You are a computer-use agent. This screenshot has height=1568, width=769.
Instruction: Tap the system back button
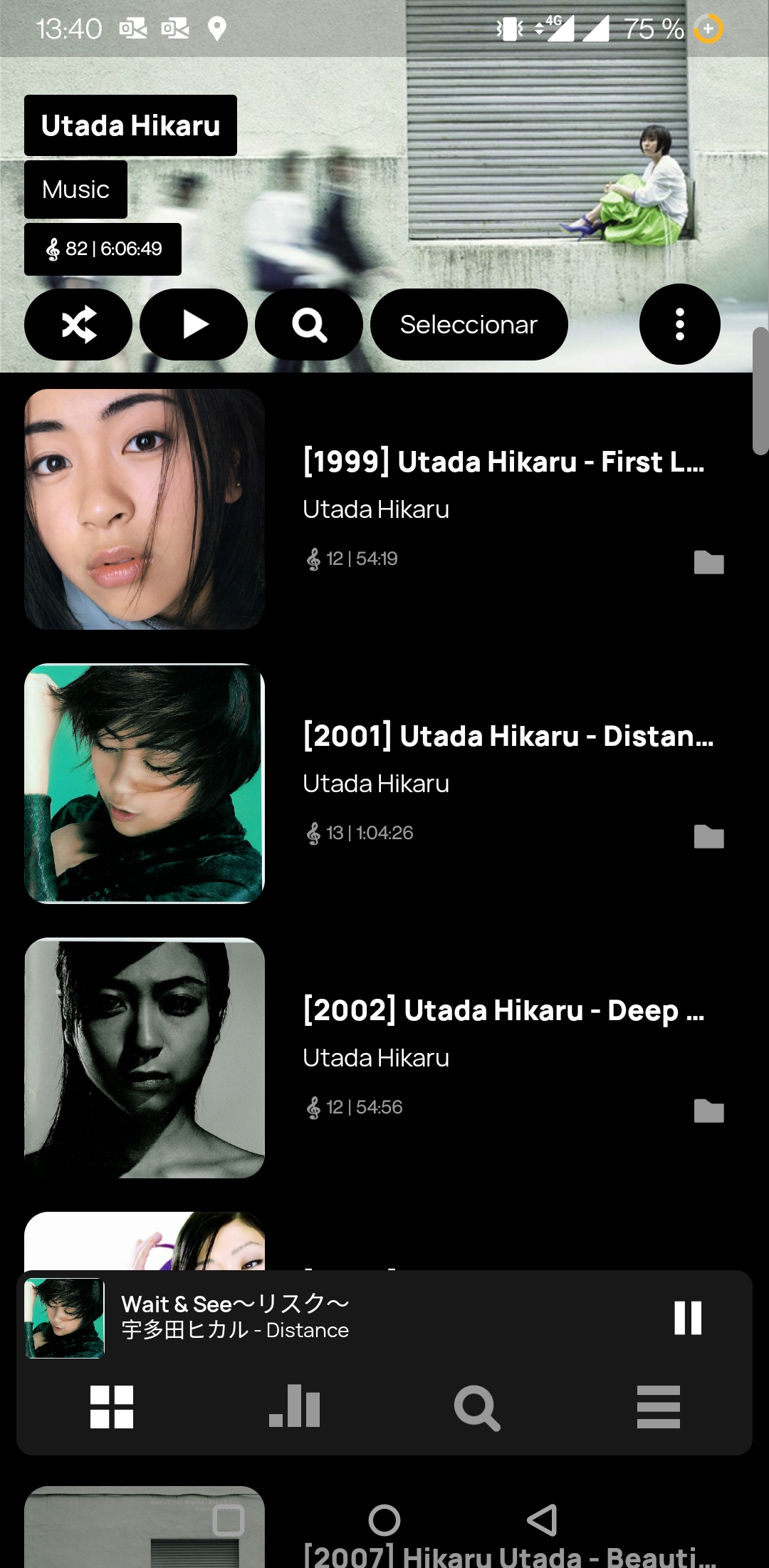(542, 1520)
